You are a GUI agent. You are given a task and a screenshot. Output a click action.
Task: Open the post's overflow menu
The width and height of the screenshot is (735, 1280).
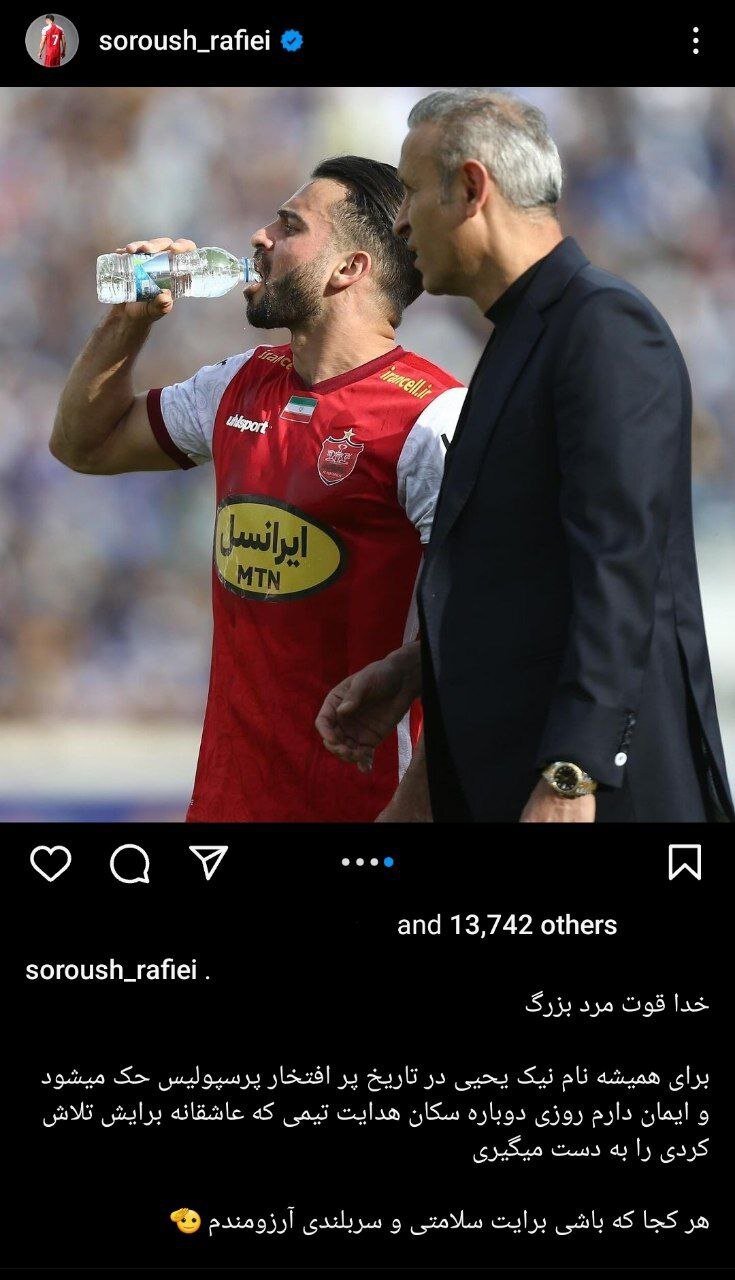click(x=695, y=41)
